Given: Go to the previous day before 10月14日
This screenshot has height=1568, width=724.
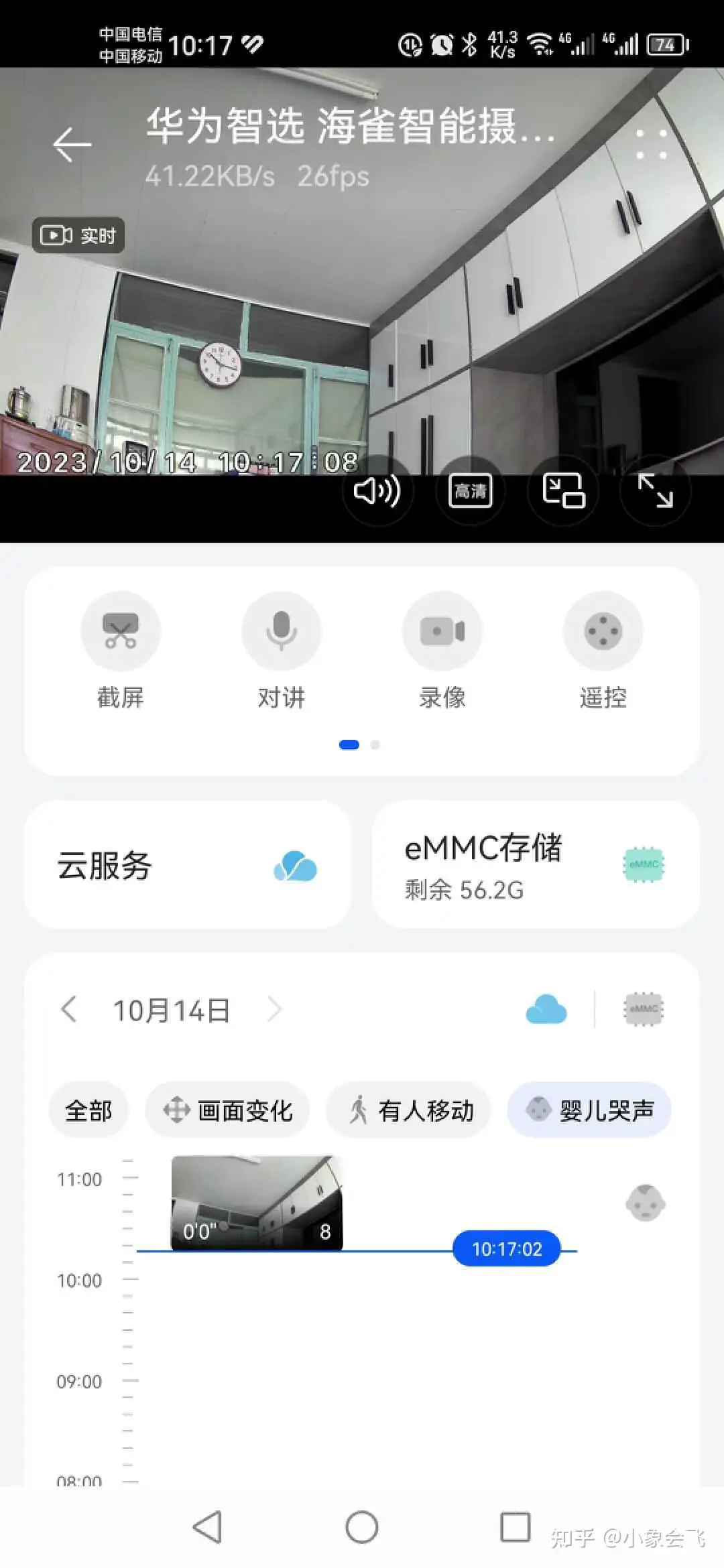Looking at the screenshot, I should point(69,1009).
